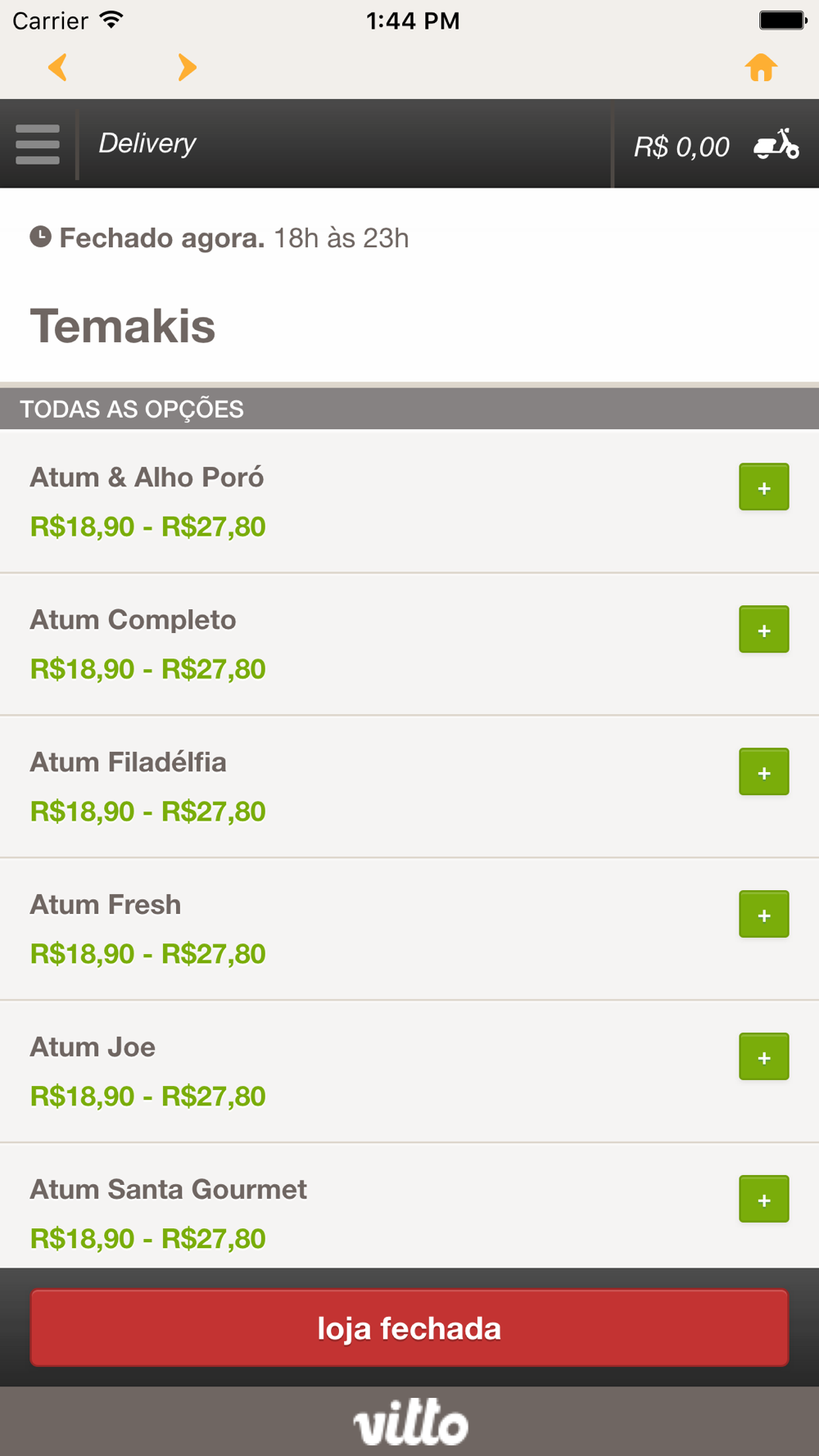Return to the home screen icon
819x1456 pixels.
pos(761,67)
